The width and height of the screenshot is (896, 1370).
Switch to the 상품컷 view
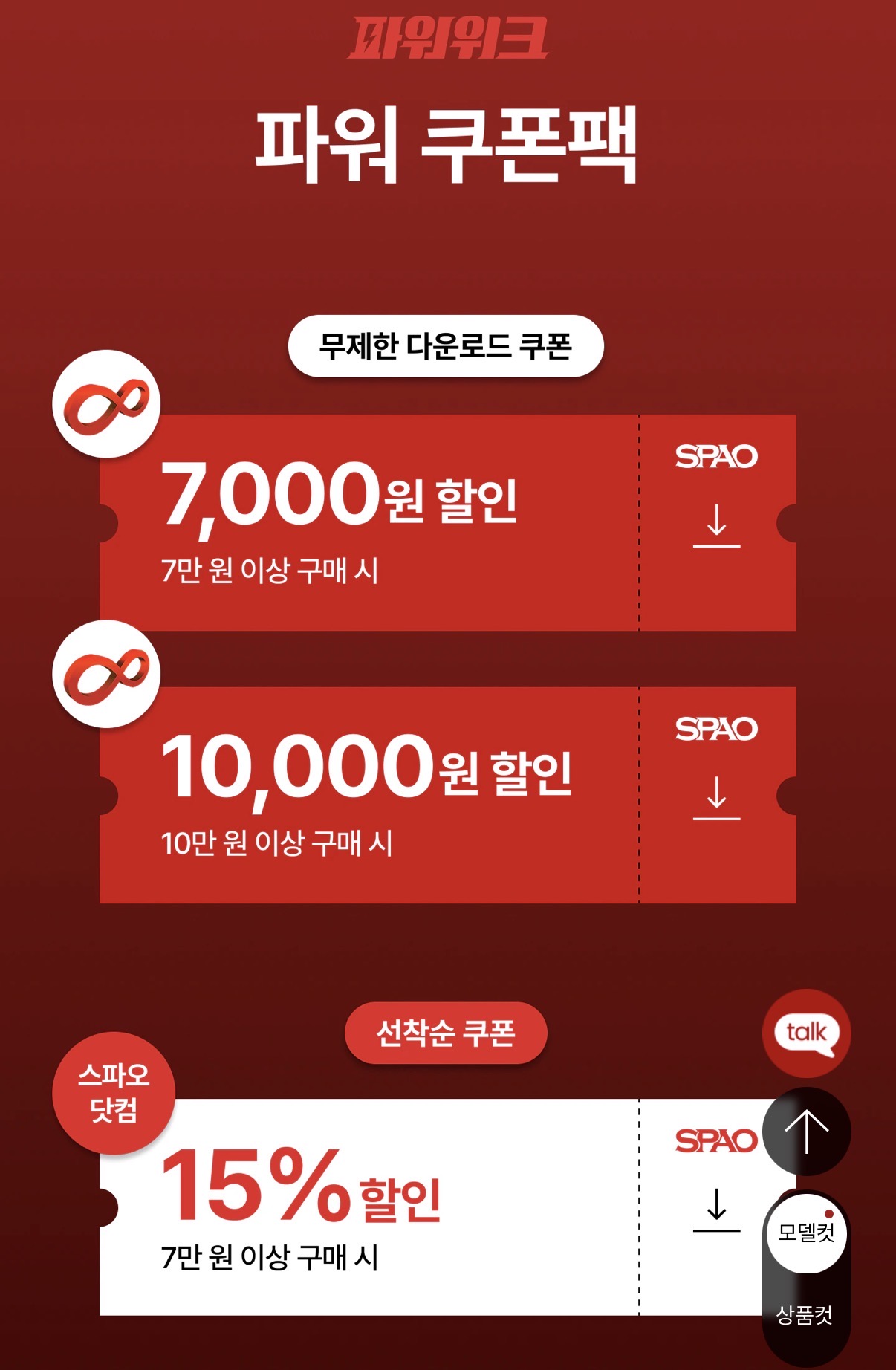[805, 1315]
